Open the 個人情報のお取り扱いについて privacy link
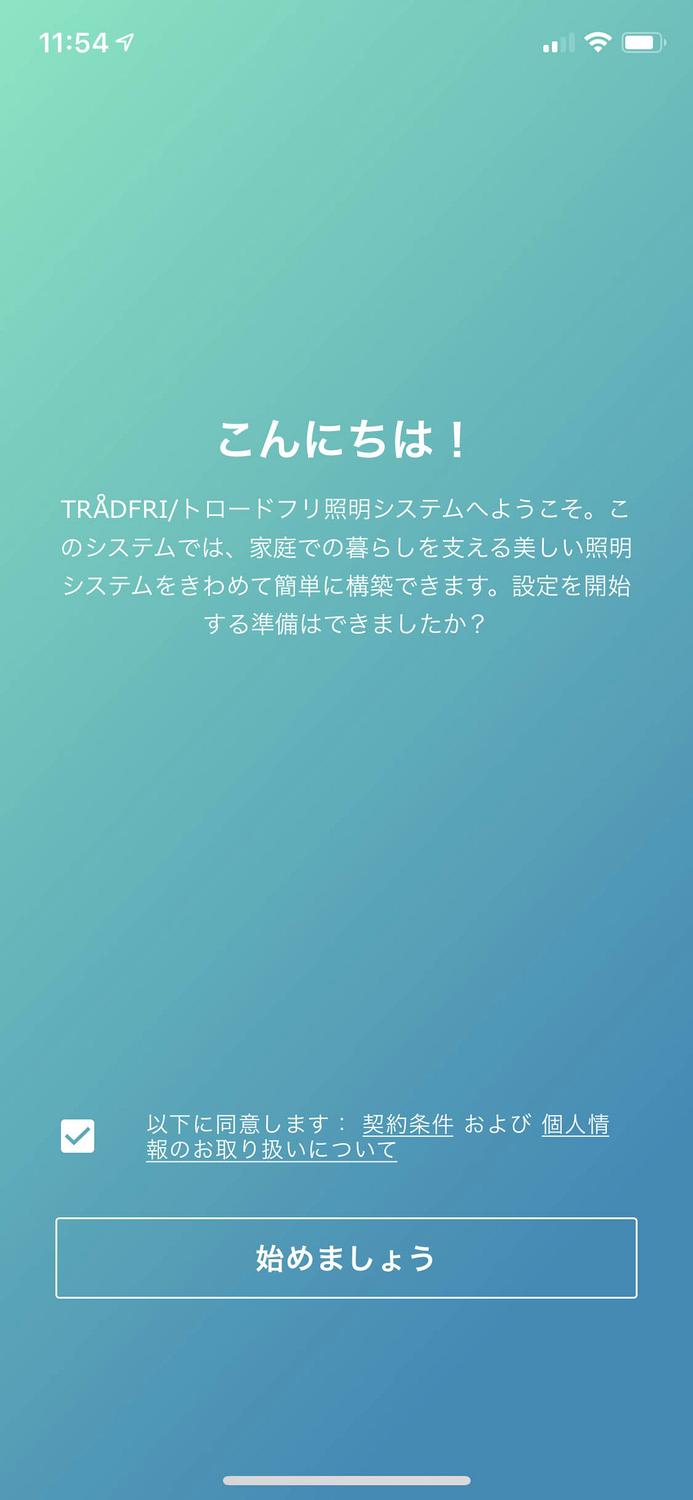This screenshot has width=693, height=1500. [271, 1150]
